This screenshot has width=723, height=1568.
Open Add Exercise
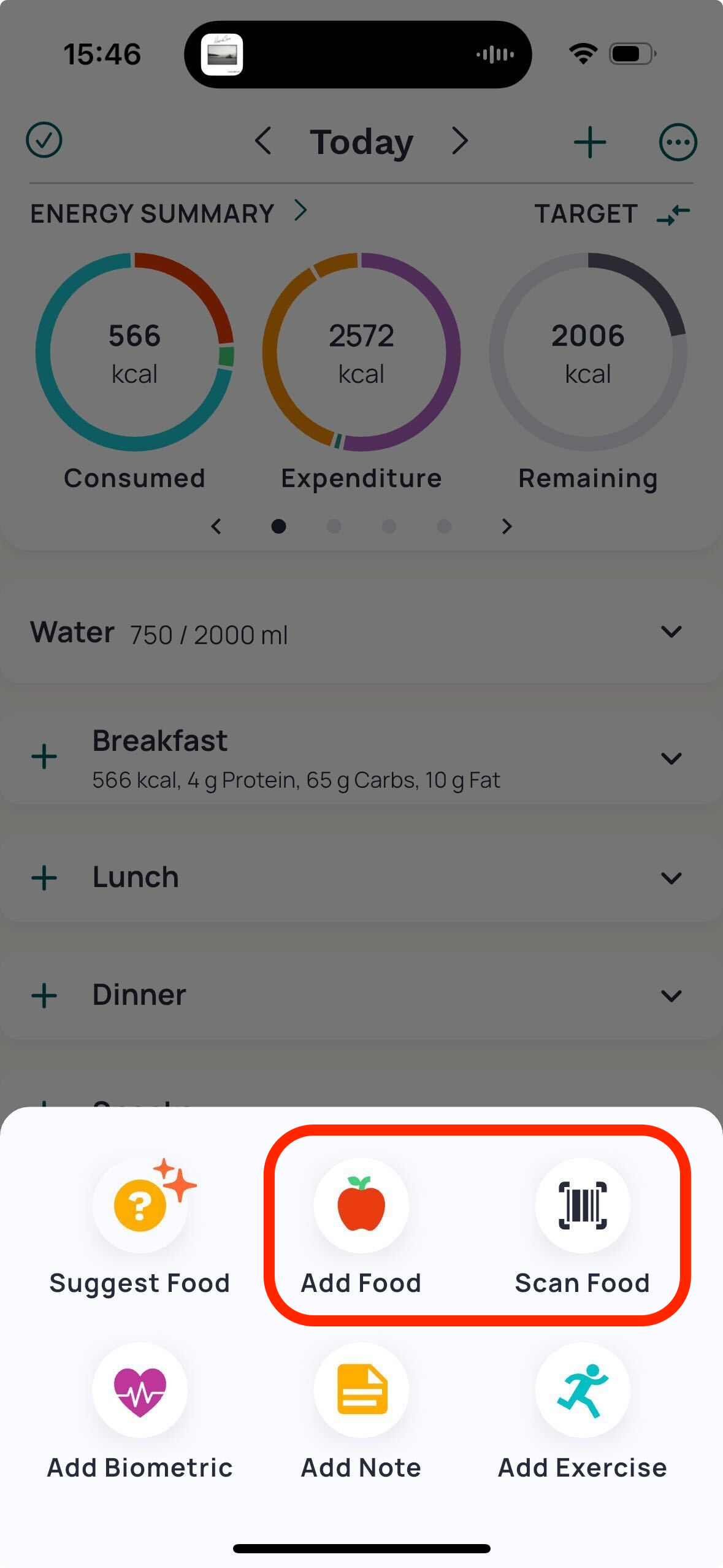[x=582, y=1389]
